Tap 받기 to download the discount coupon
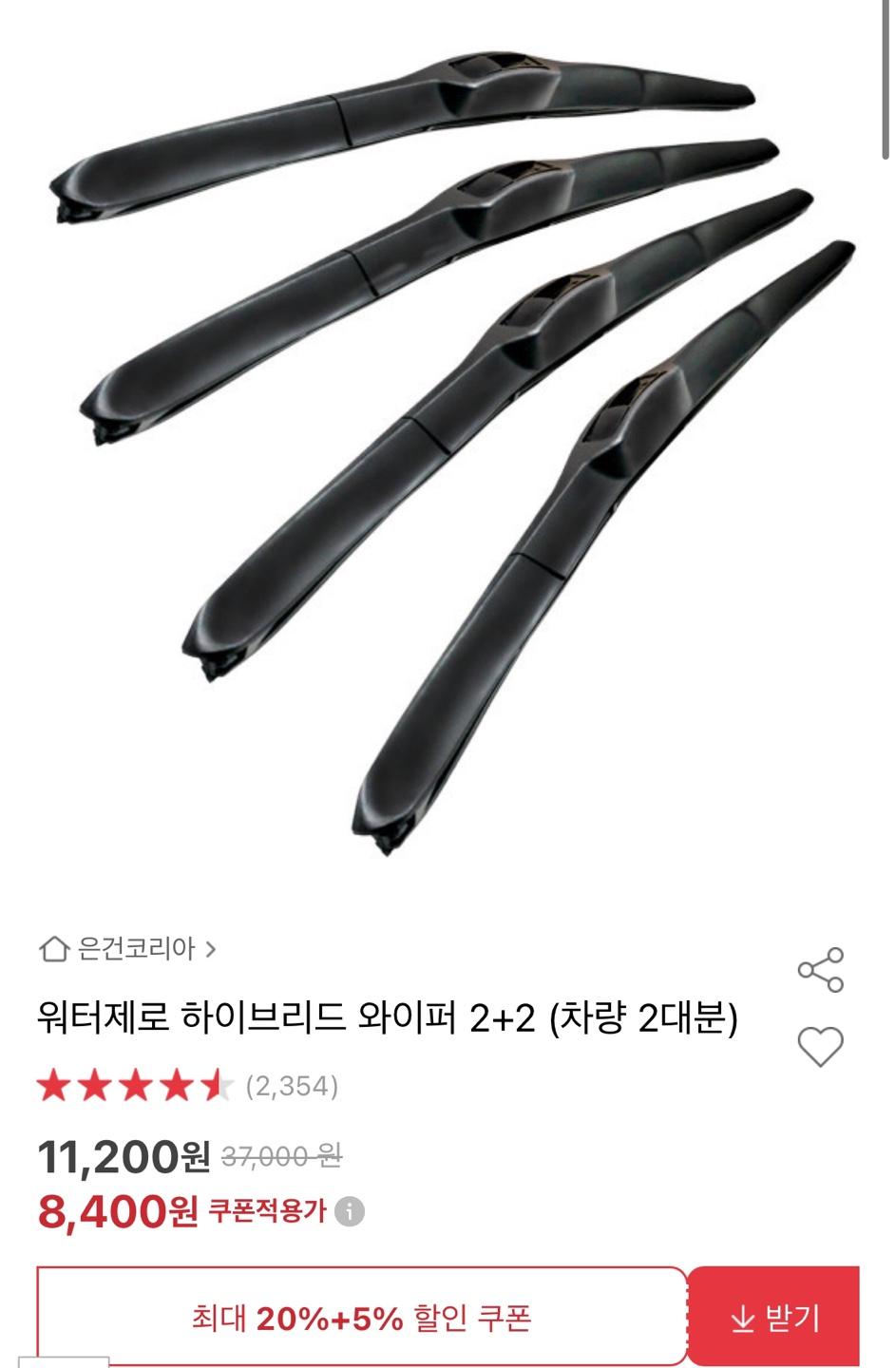 (773, 1318)
